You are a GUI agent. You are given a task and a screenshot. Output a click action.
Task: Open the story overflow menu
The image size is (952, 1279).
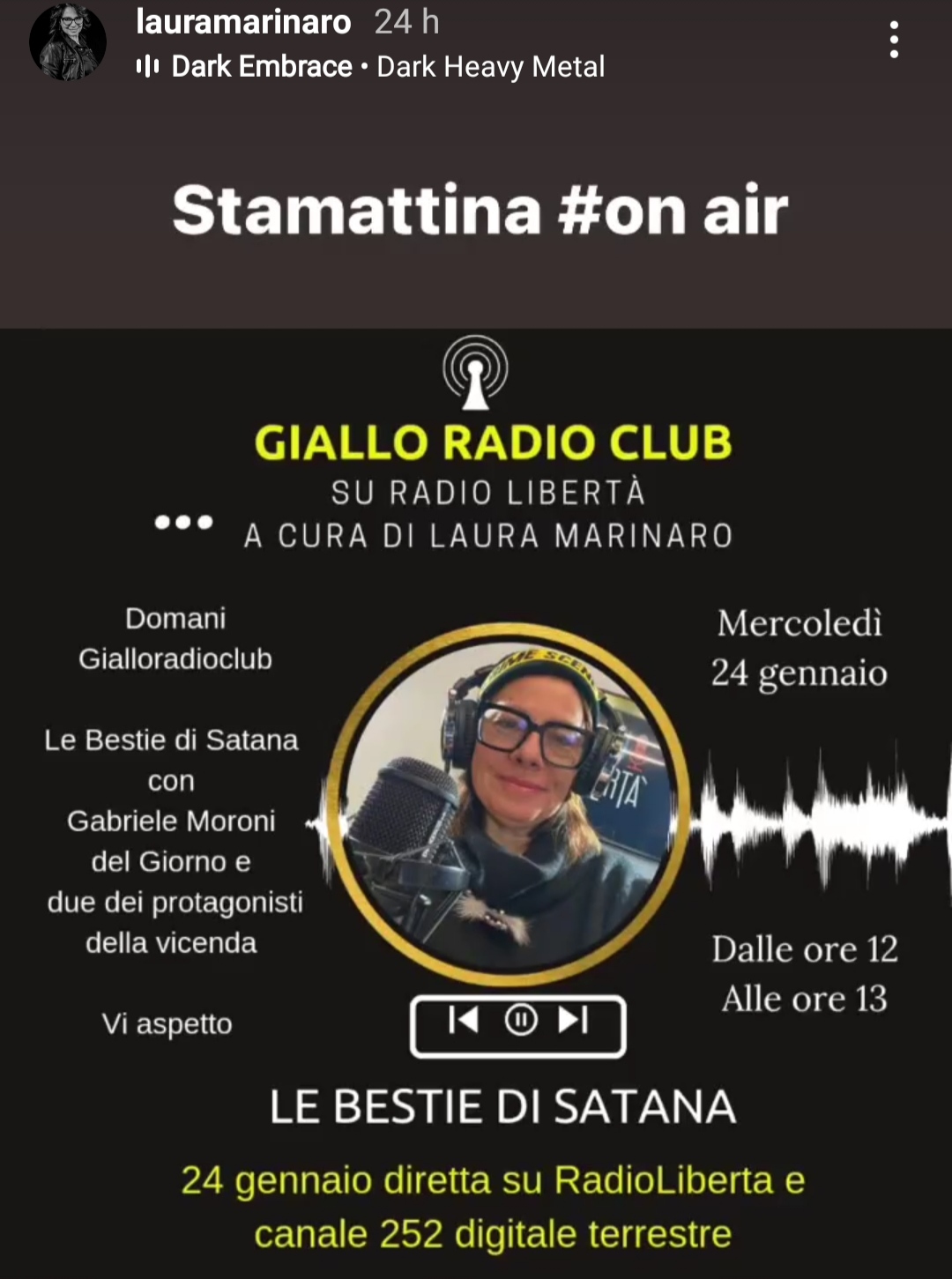click(x=894, y=41)
